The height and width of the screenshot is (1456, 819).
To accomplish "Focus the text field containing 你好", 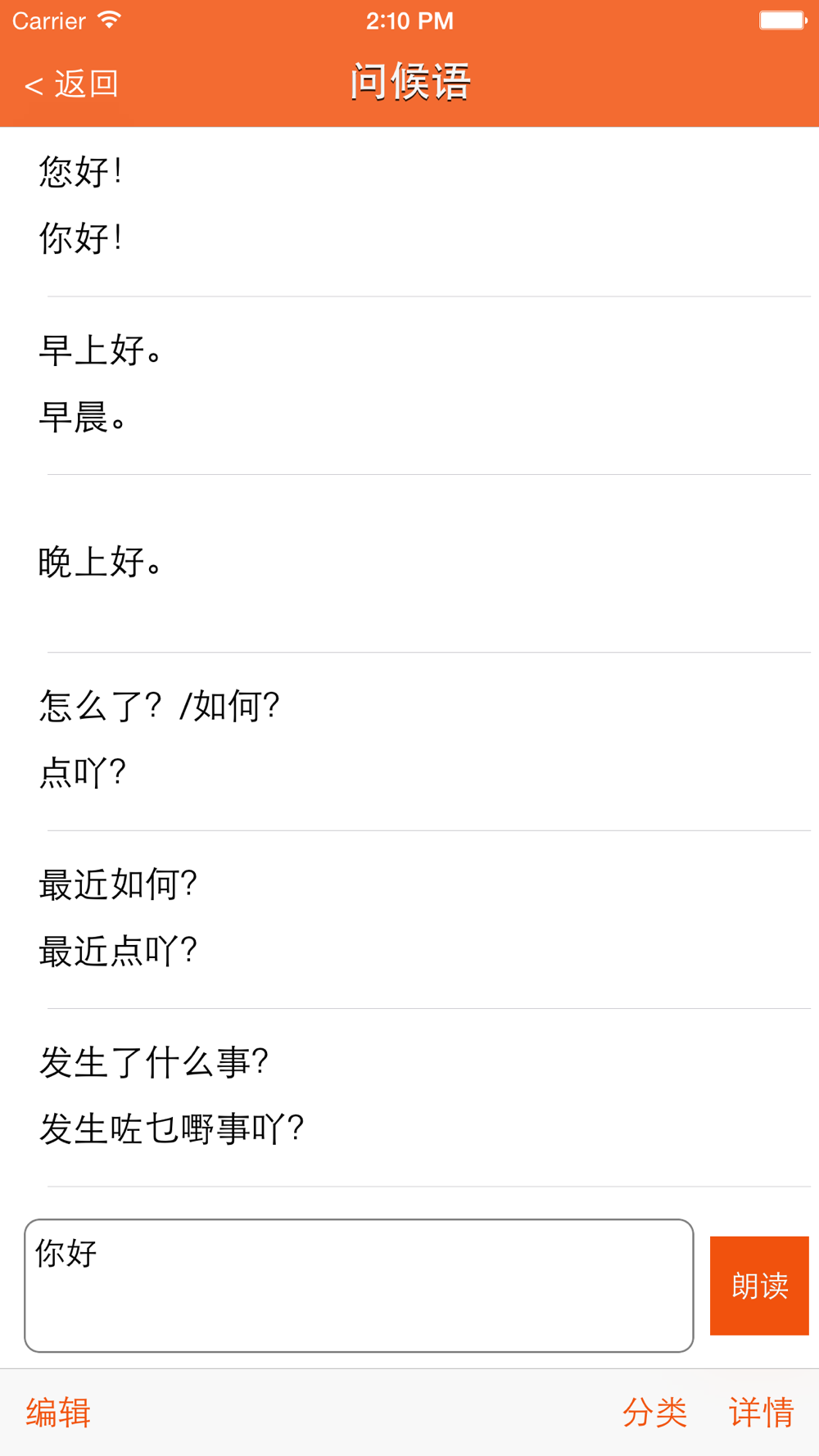I will click(359, 1285).
